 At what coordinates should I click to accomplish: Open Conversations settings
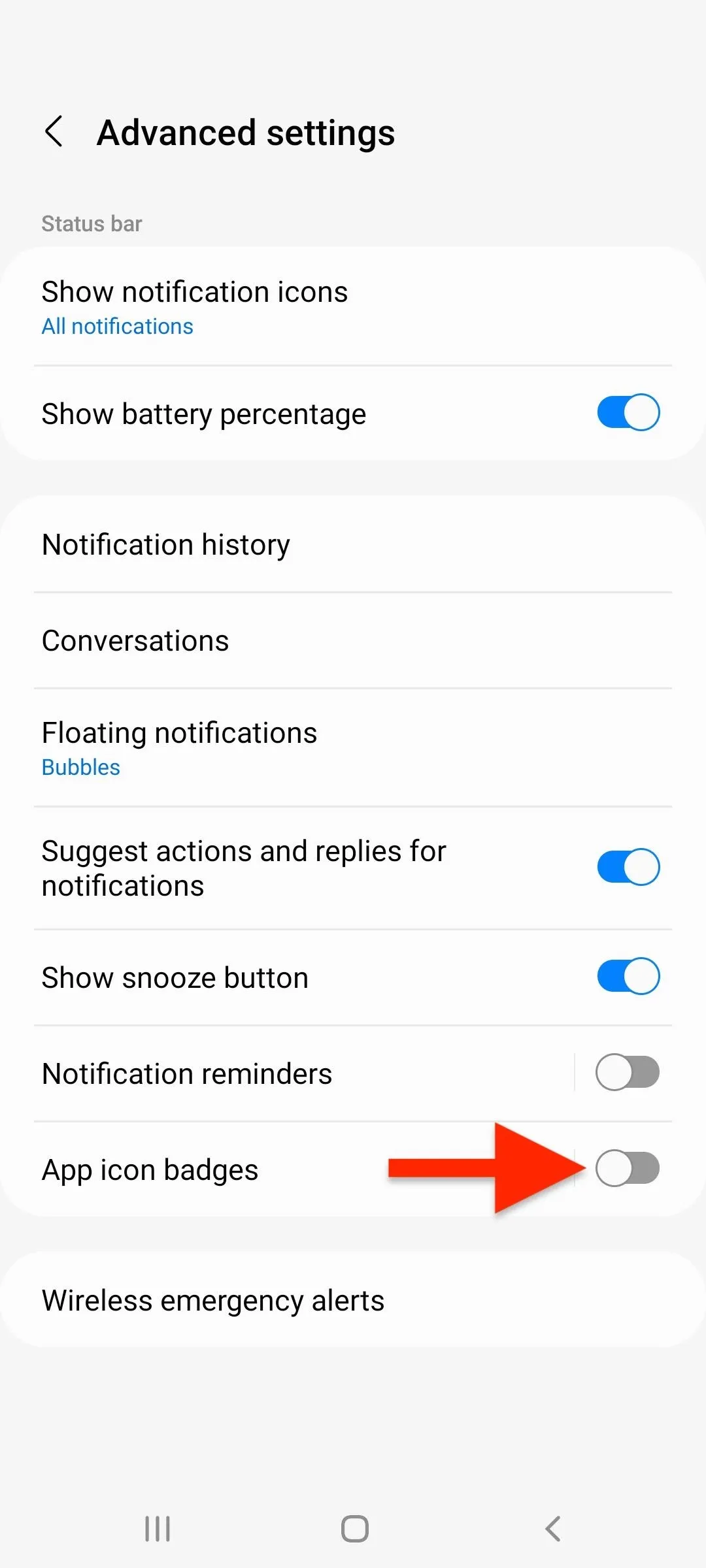[353, 640]
